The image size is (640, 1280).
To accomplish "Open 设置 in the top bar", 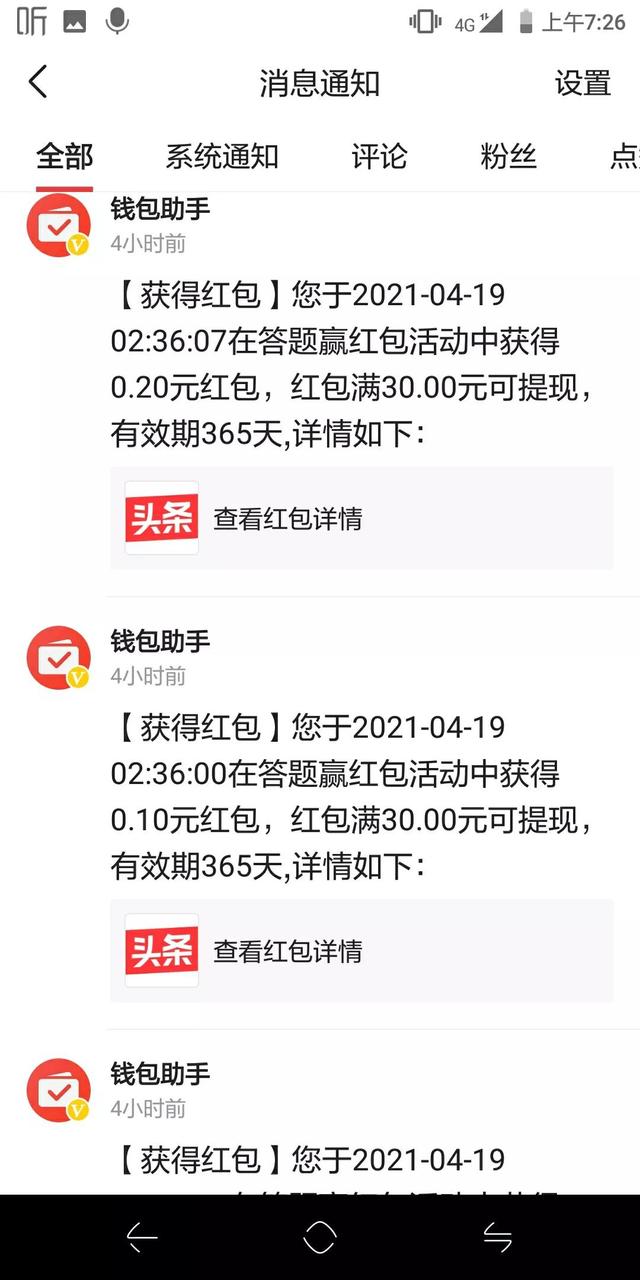I will (x=582, y=83).
